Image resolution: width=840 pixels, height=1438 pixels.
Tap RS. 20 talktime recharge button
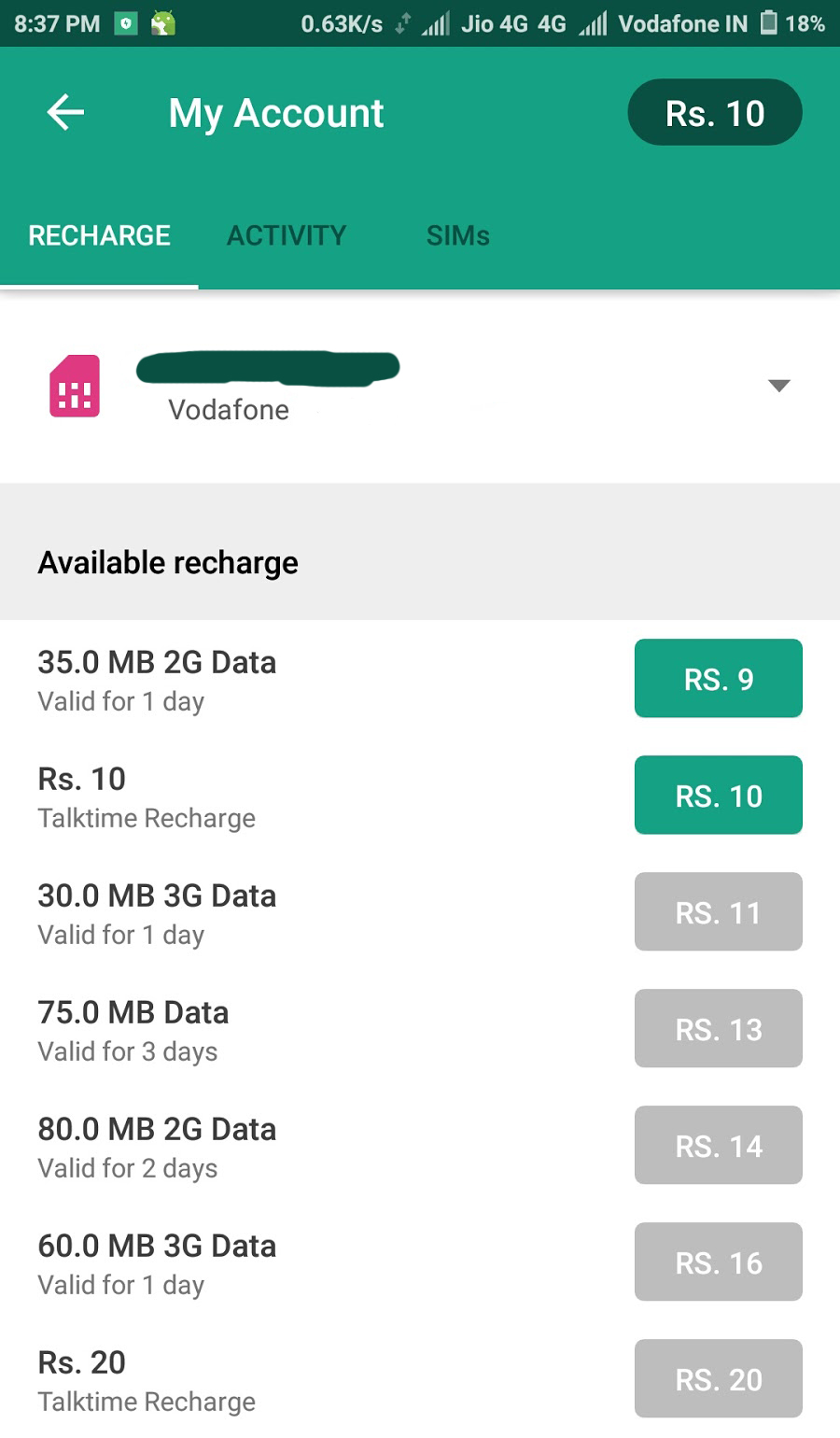tap(719, 1379)
